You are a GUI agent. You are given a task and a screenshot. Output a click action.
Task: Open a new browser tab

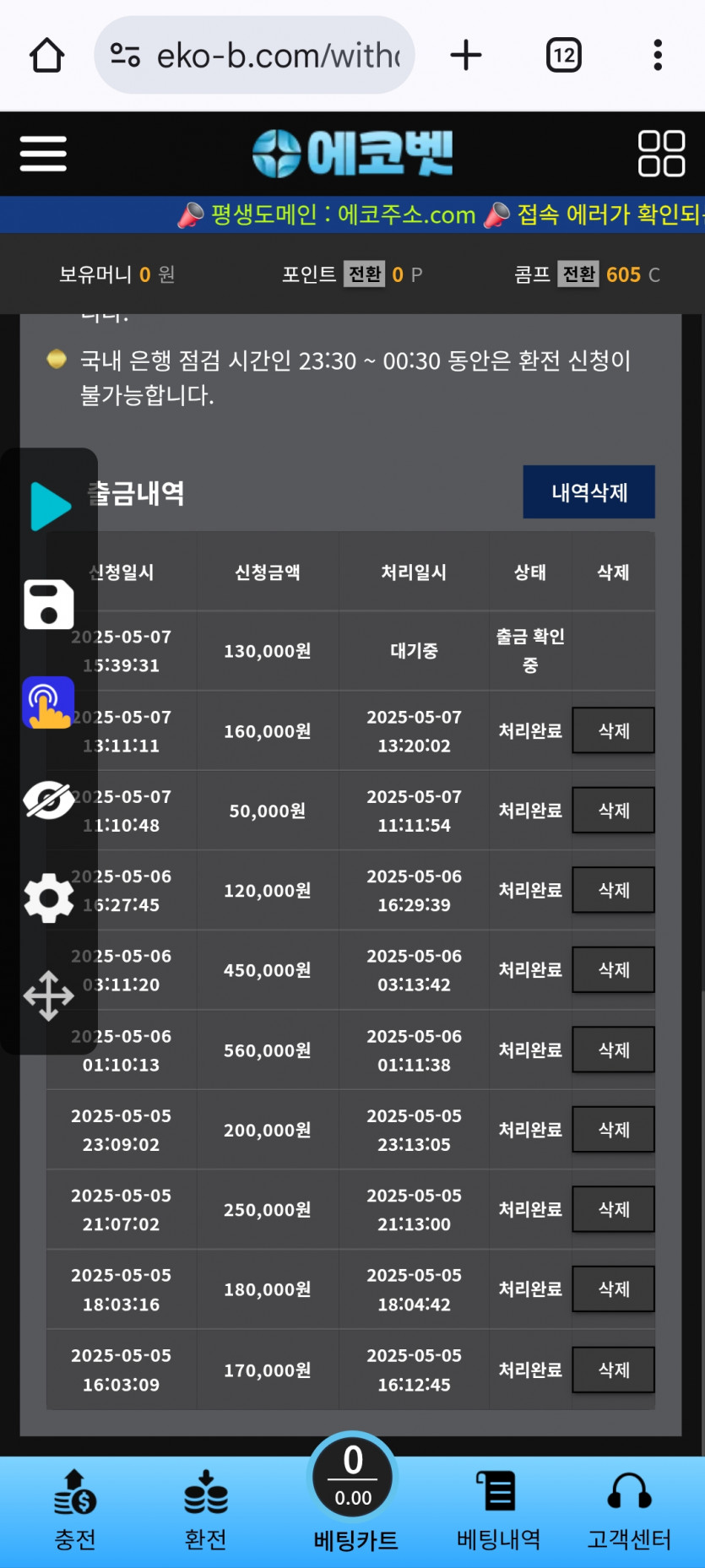click(x=465, y=56)
